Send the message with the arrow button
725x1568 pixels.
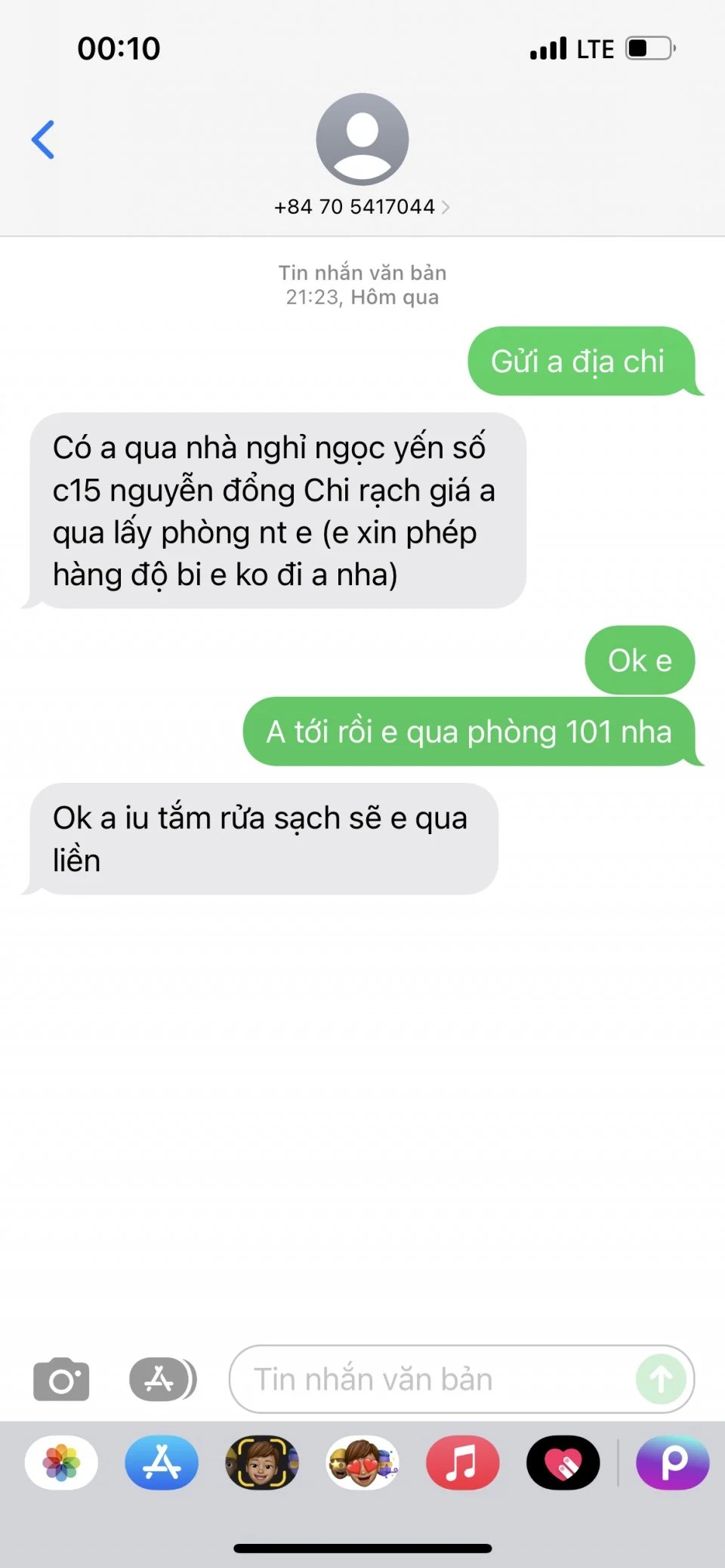click(661, 1379)
